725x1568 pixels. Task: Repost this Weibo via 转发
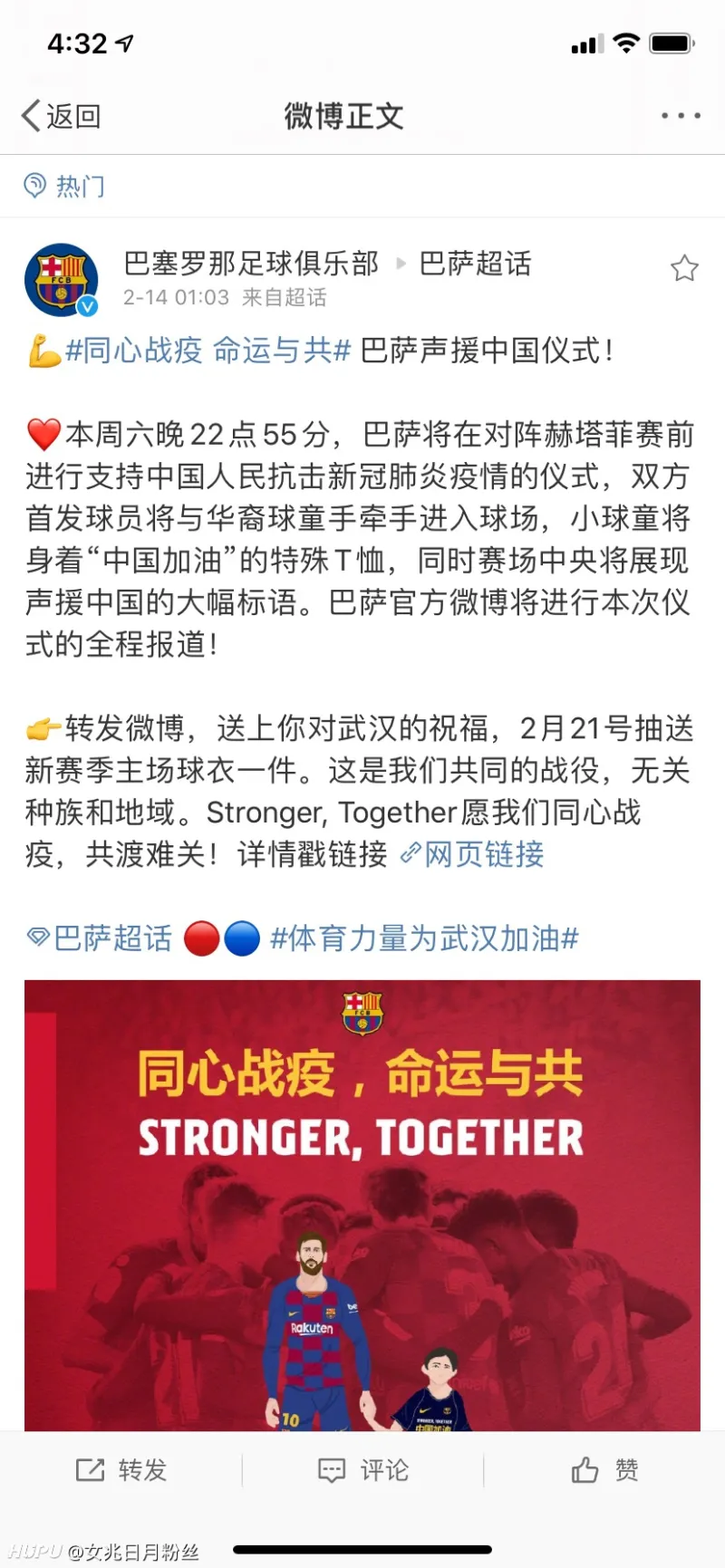point(121,1470)
